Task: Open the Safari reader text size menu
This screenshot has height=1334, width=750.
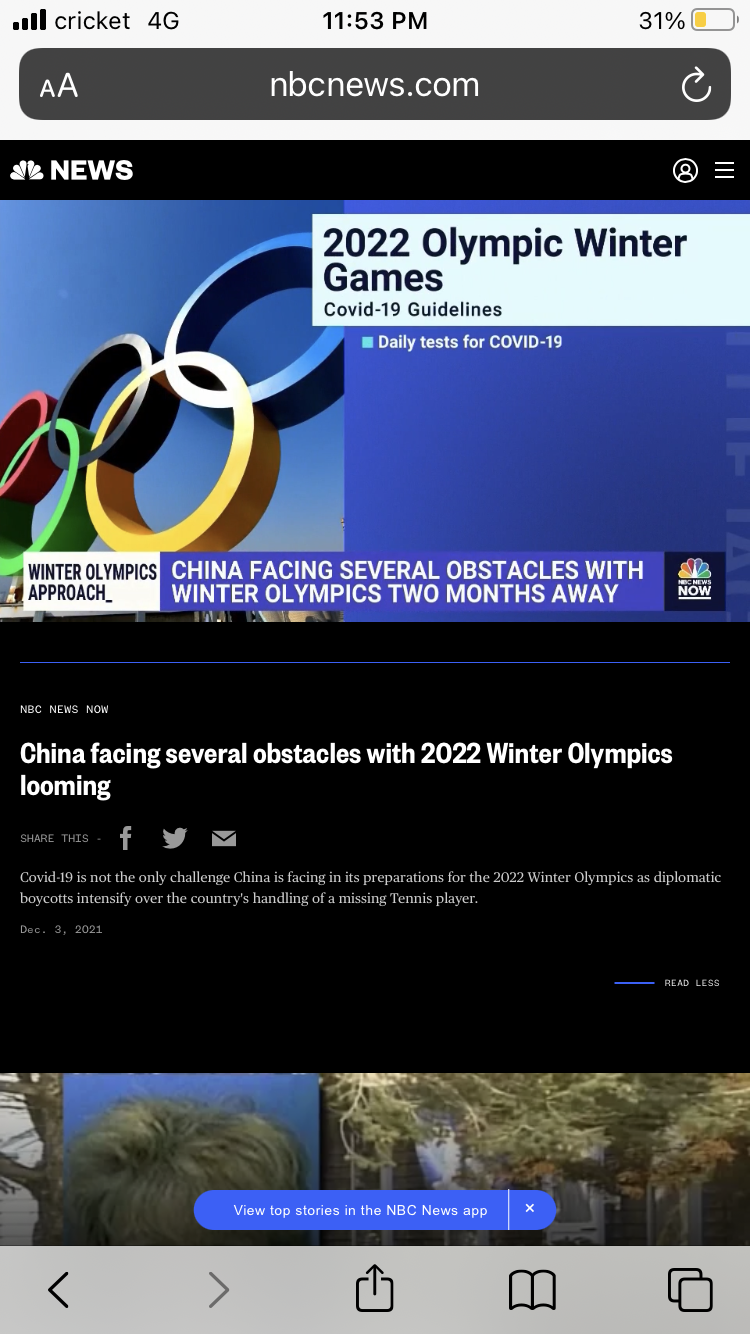Action: pos(59,86)
